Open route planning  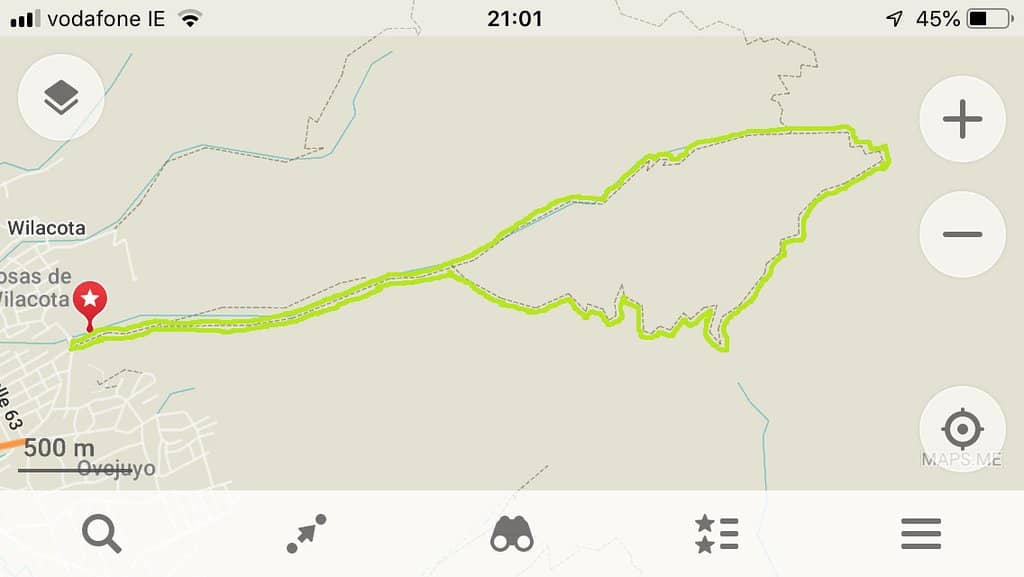coord(306,534)
